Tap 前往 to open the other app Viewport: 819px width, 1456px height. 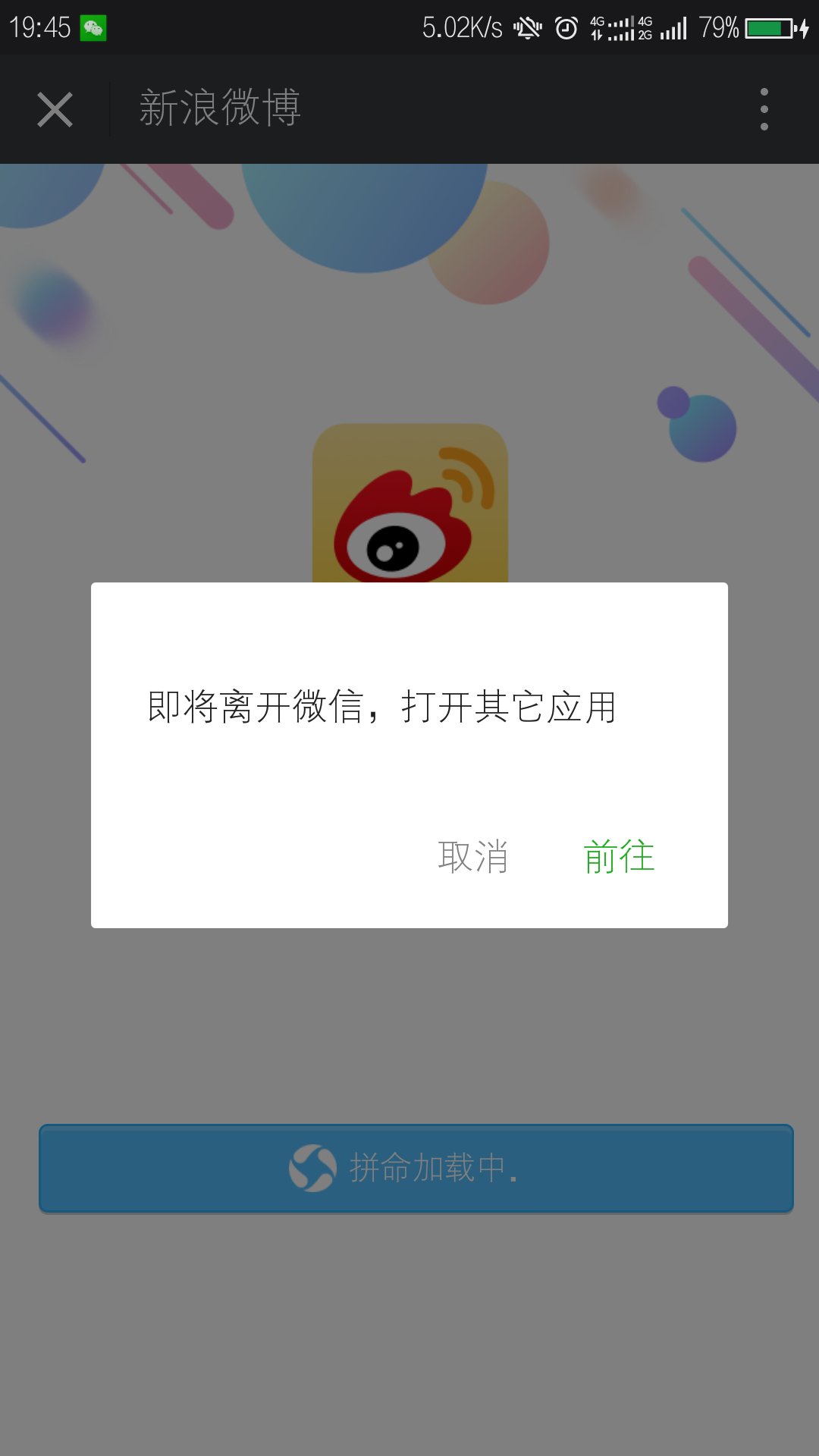point(619,855)
